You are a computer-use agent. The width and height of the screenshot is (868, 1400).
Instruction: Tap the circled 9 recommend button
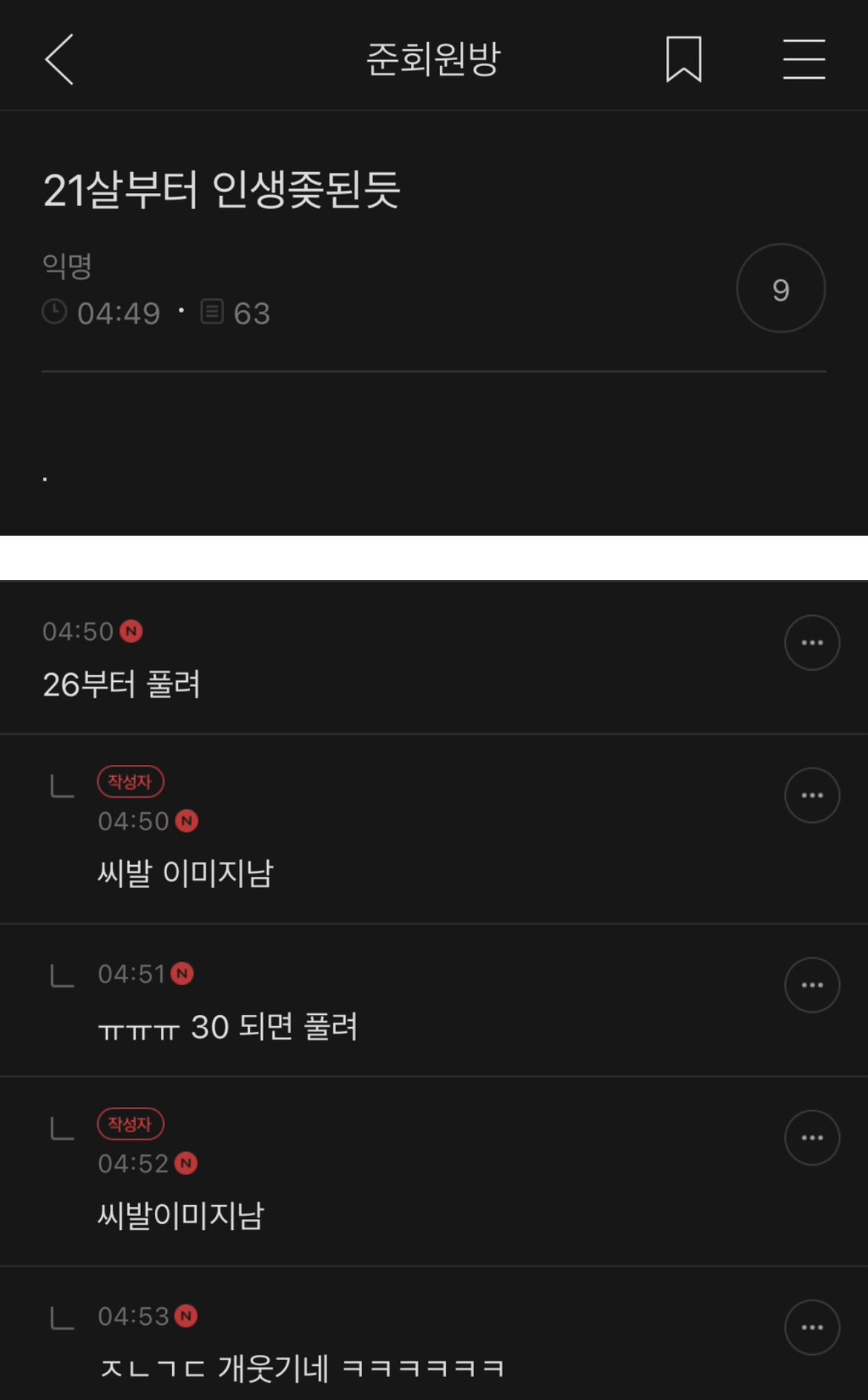point(780,289)
